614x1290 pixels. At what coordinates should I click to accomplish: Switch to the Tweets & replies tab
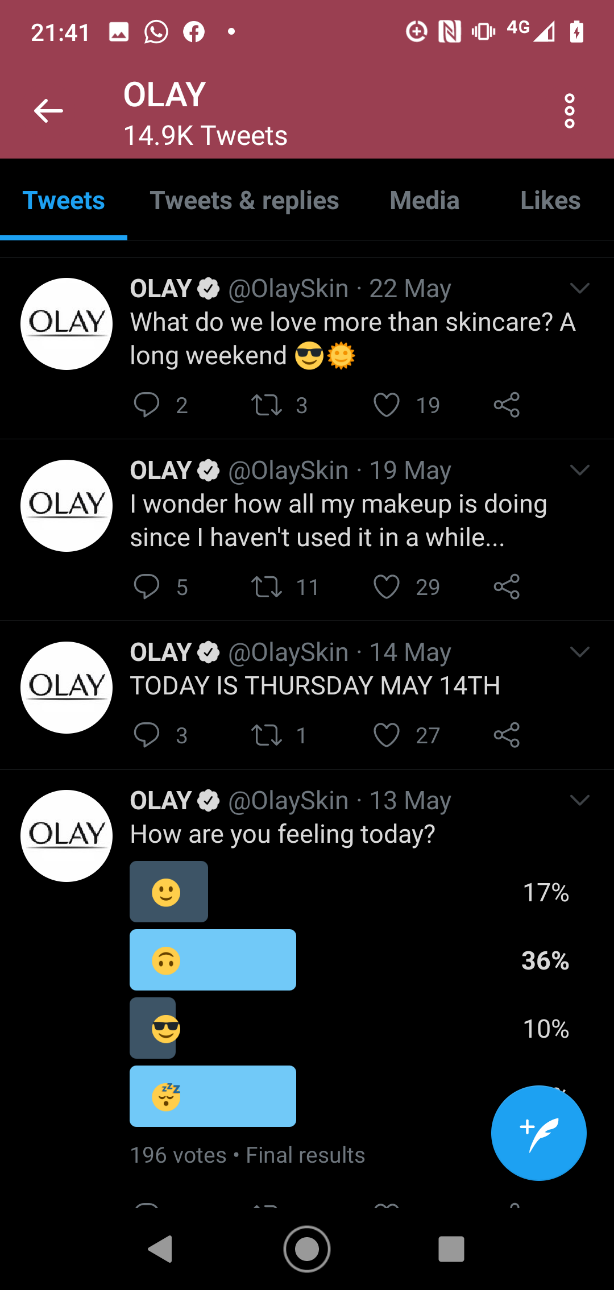pos(244,200)
